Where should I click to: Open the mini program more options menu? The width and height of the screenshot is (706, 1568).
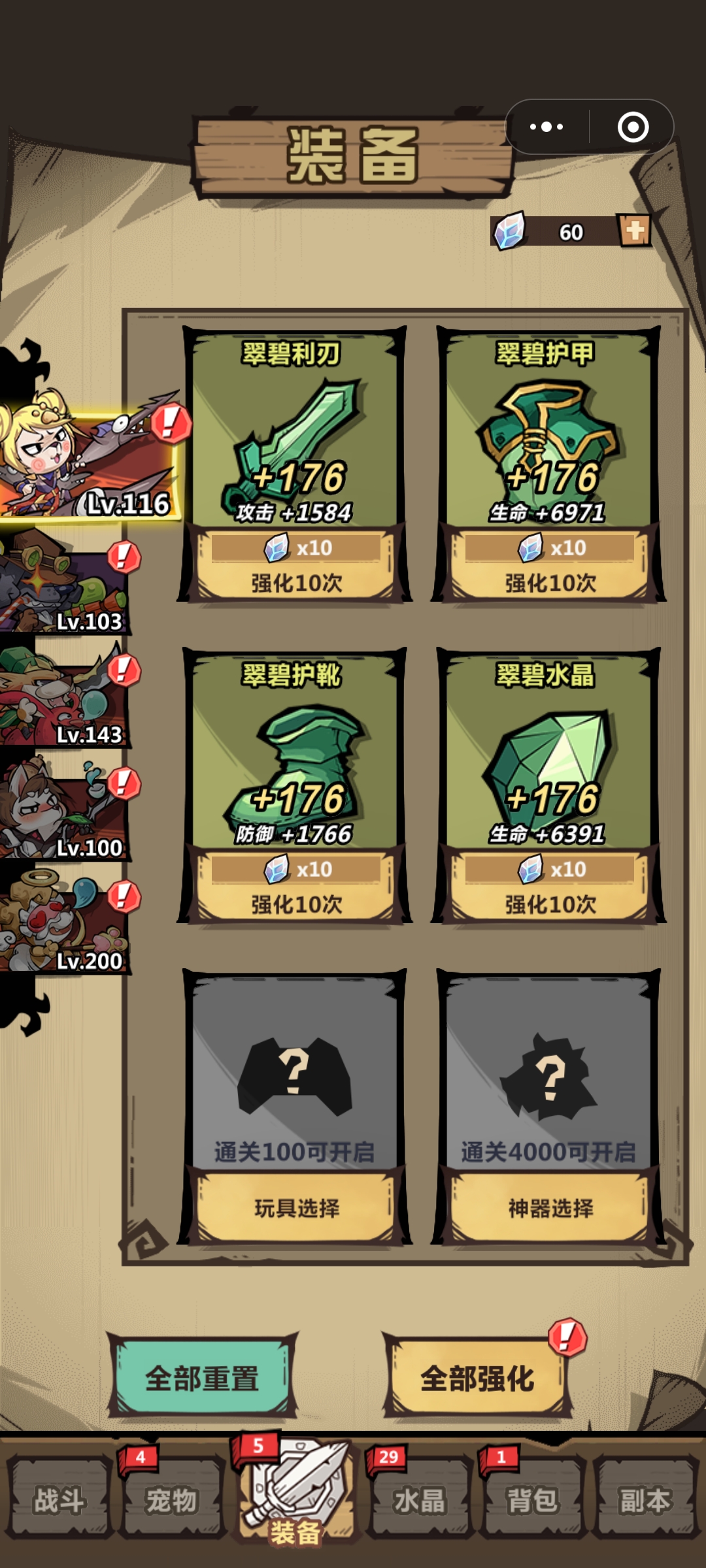546,127
